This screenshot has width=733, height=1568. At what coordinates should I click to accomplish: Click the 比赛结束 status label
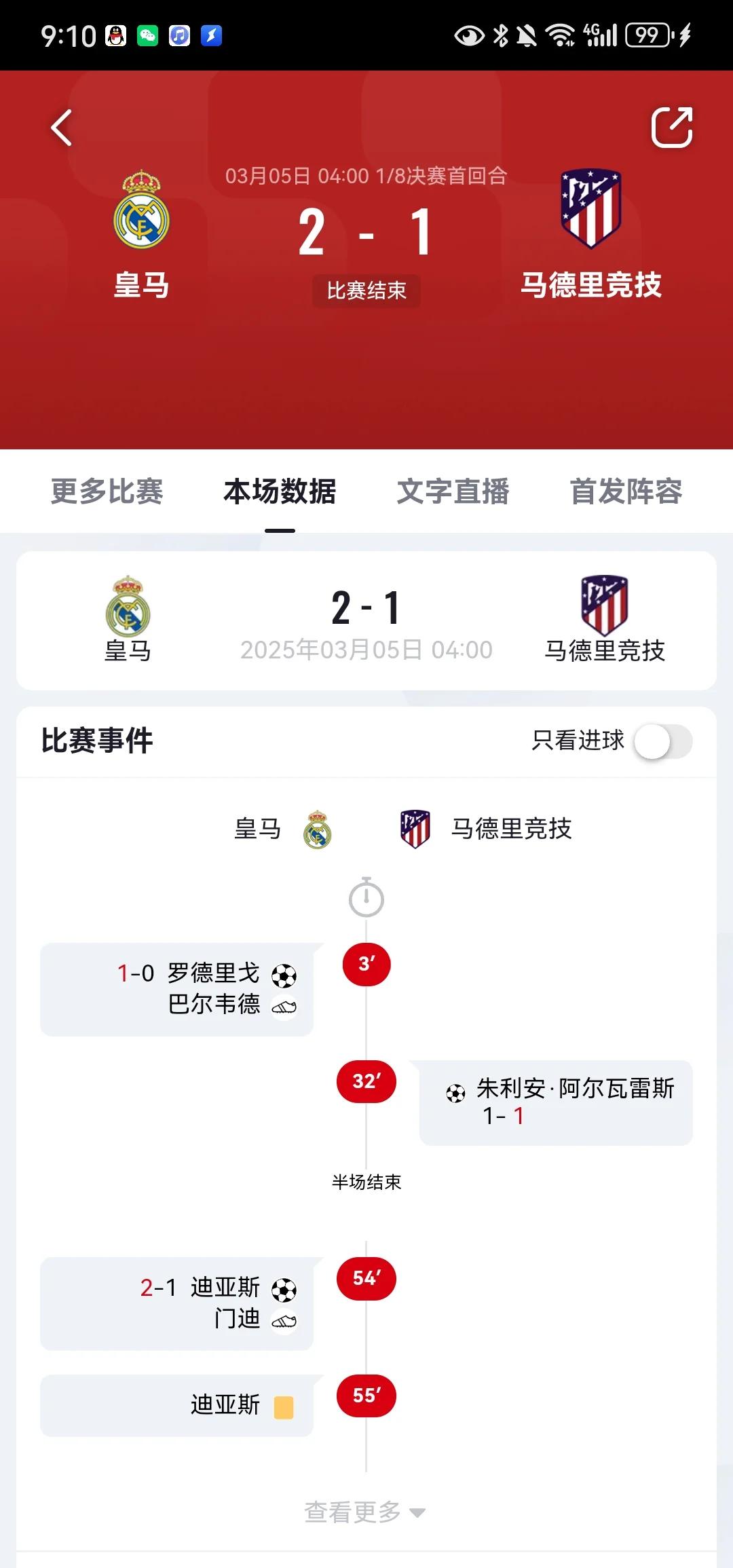[x=366, y=291]
